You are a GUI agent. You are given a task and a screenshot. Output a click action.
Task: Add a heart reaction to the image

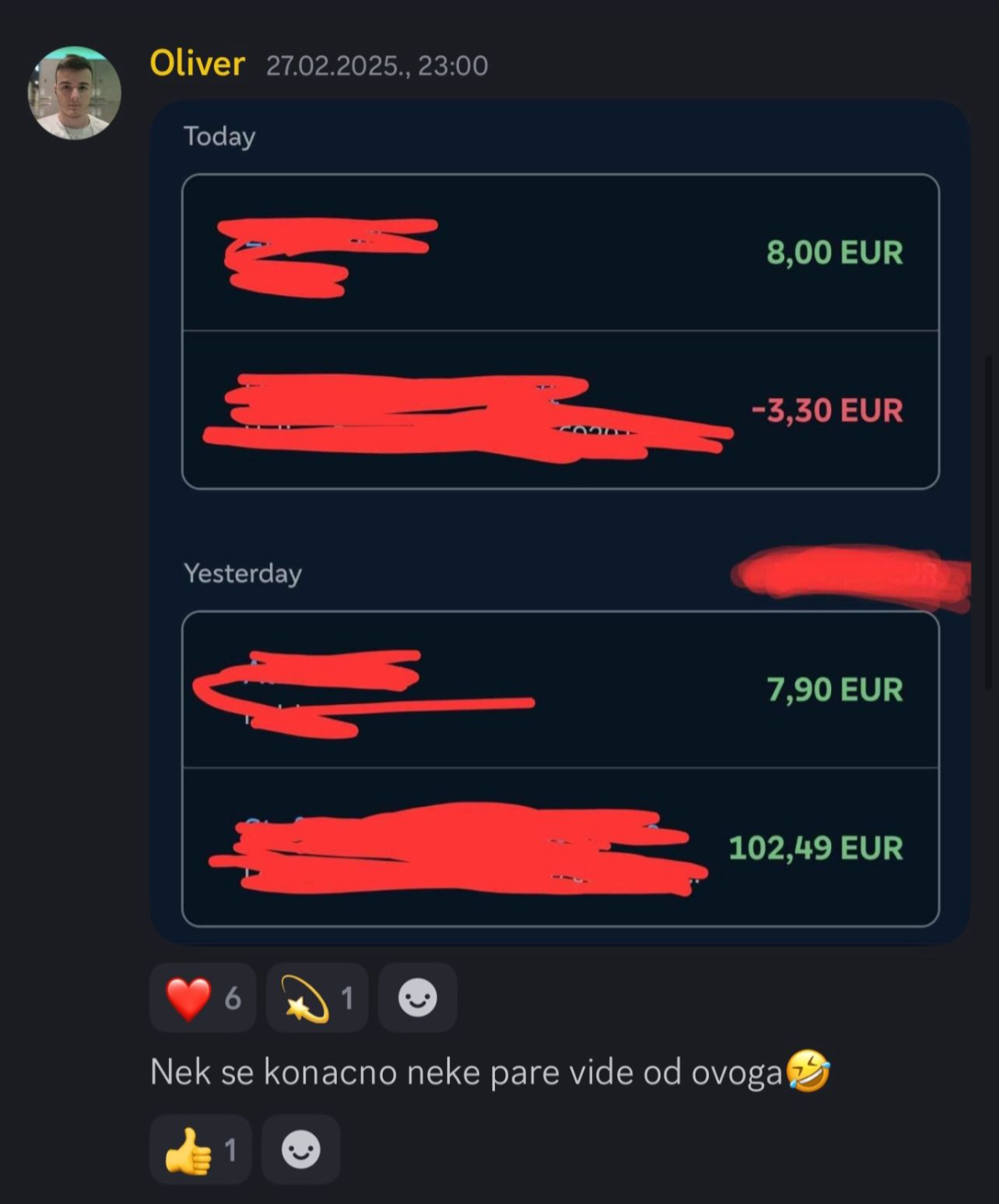pos(203,997)
